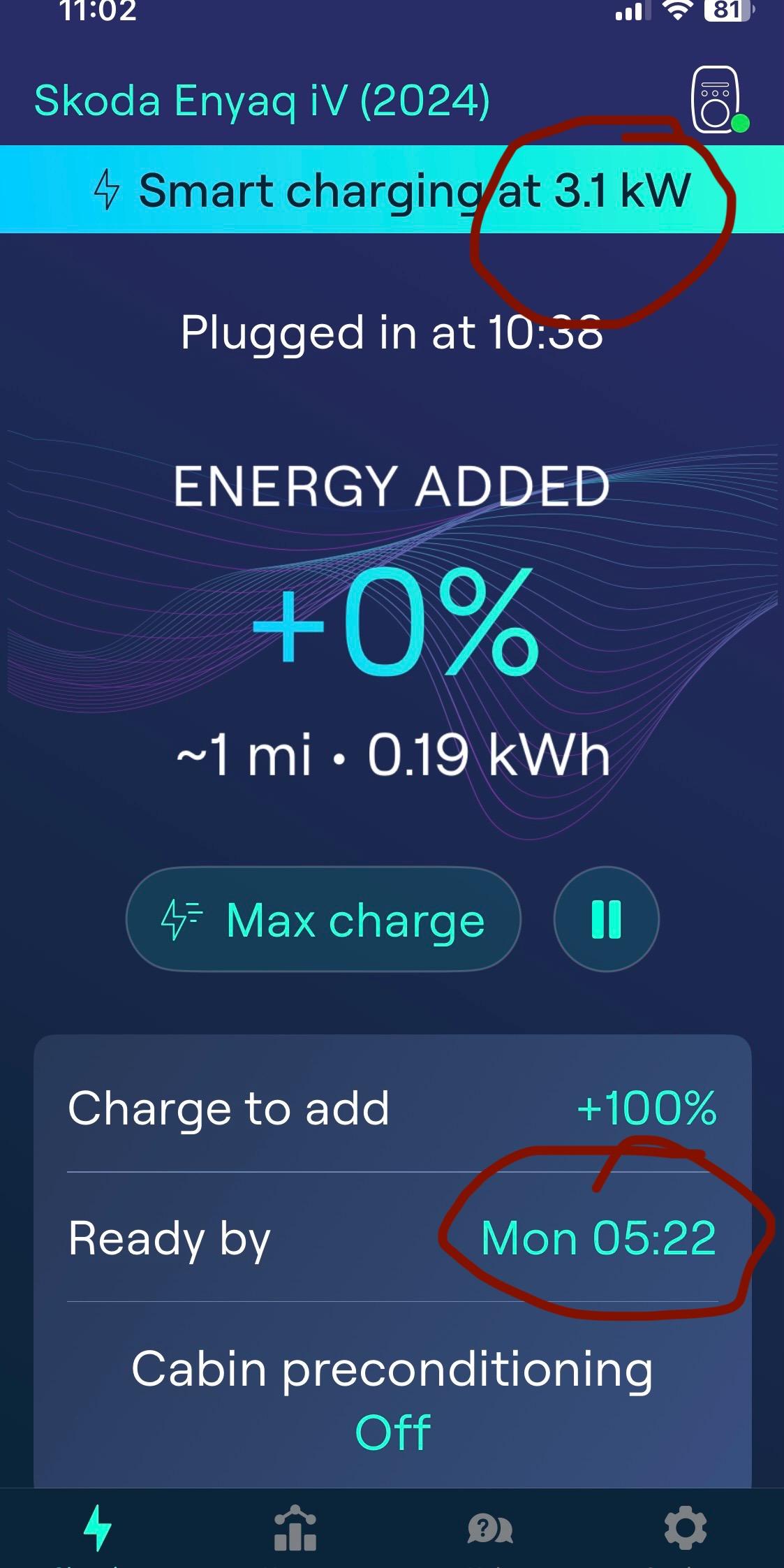Edit the Charge to add percentage
Image resolution: width=784 pixels, height=1568 pixels.
tap(646, 1108)
